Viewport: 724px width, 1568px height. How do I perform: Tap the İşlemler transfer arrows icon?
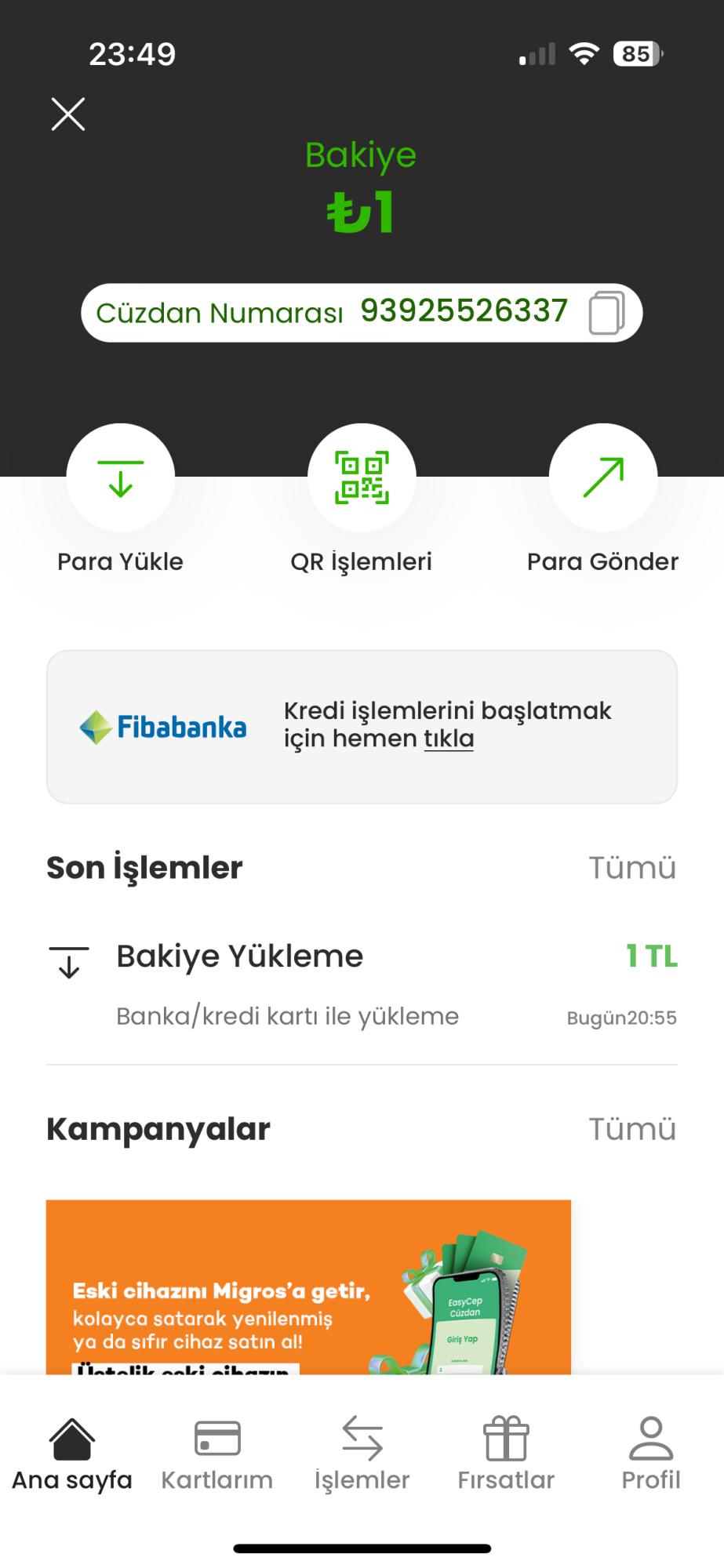[362, 1439]
